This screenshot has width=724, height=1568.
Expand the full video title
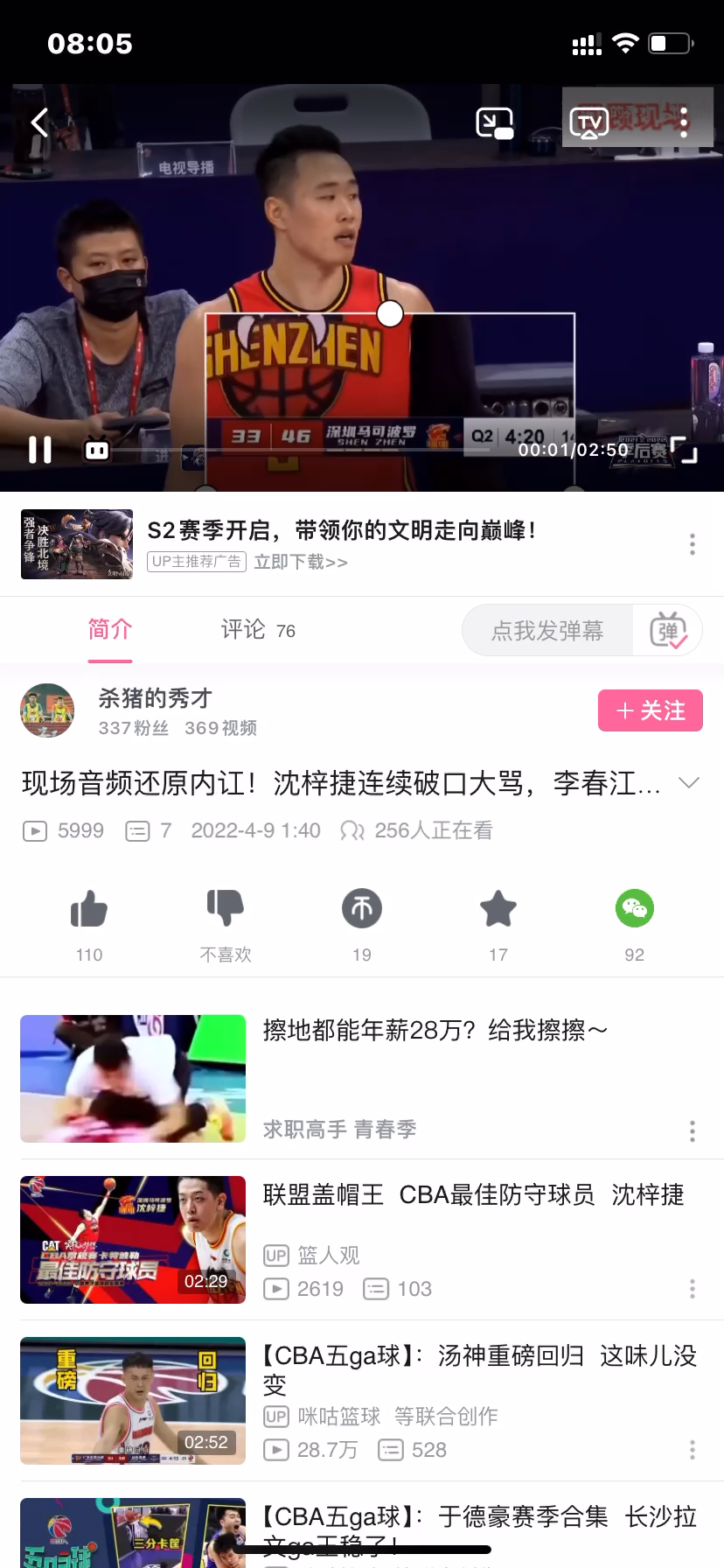coord(689,782)
